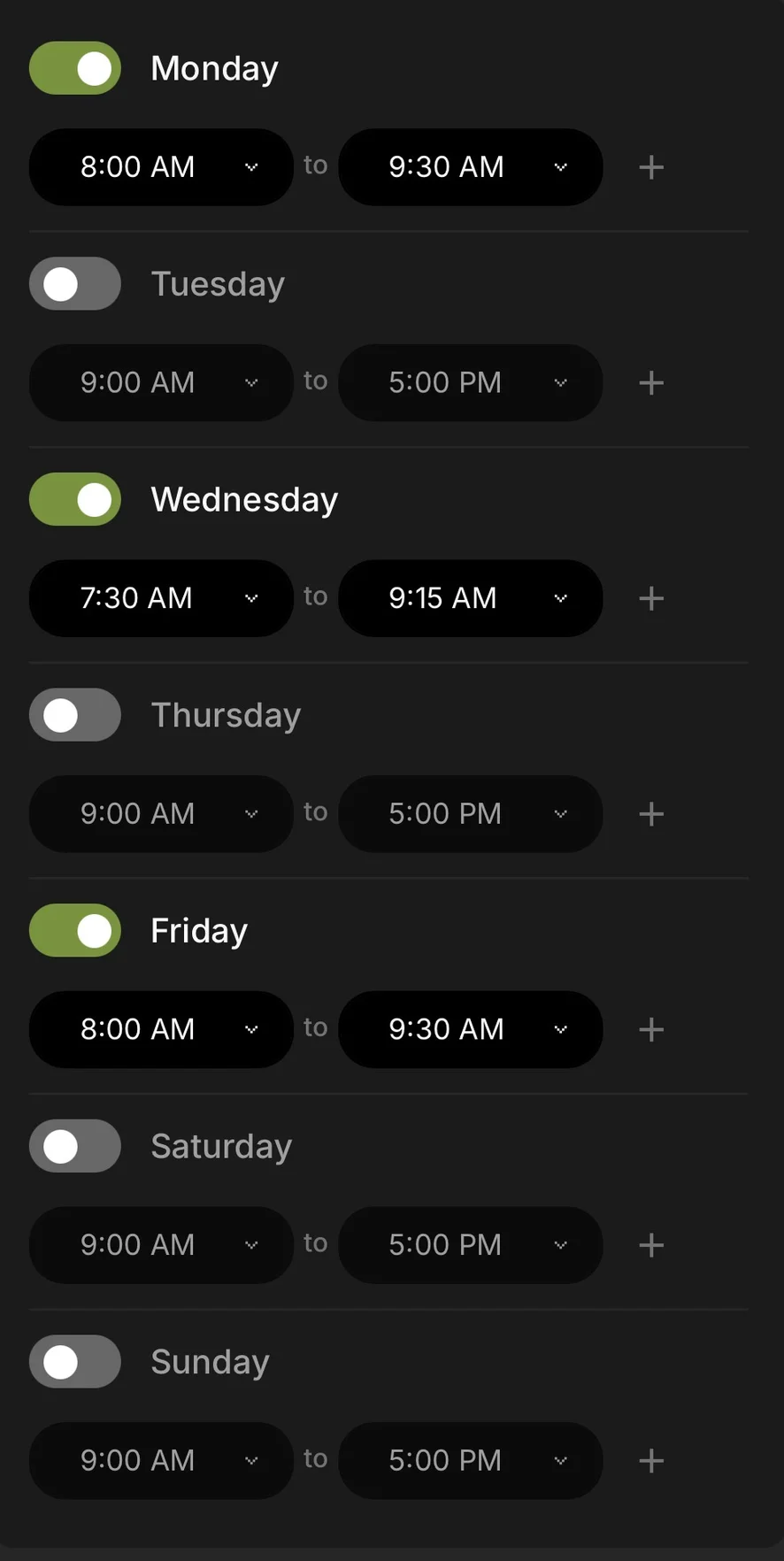Screen dimensions: 784x1561
Task: Open Thursday end time 5:00 PM dropdown
Action: pyautogui.click(x=470, y=814)
